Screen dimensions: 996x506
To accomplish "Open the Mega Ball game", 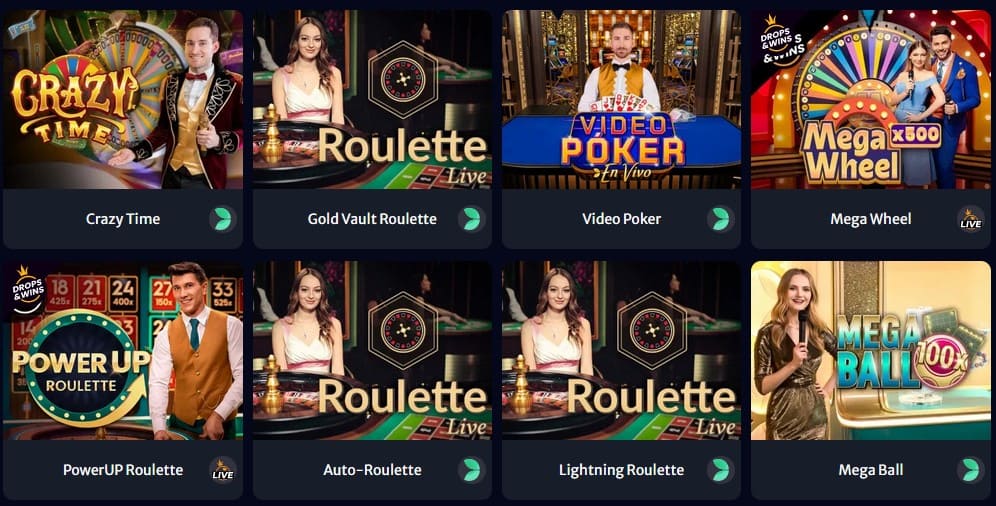I will (870, 351).
